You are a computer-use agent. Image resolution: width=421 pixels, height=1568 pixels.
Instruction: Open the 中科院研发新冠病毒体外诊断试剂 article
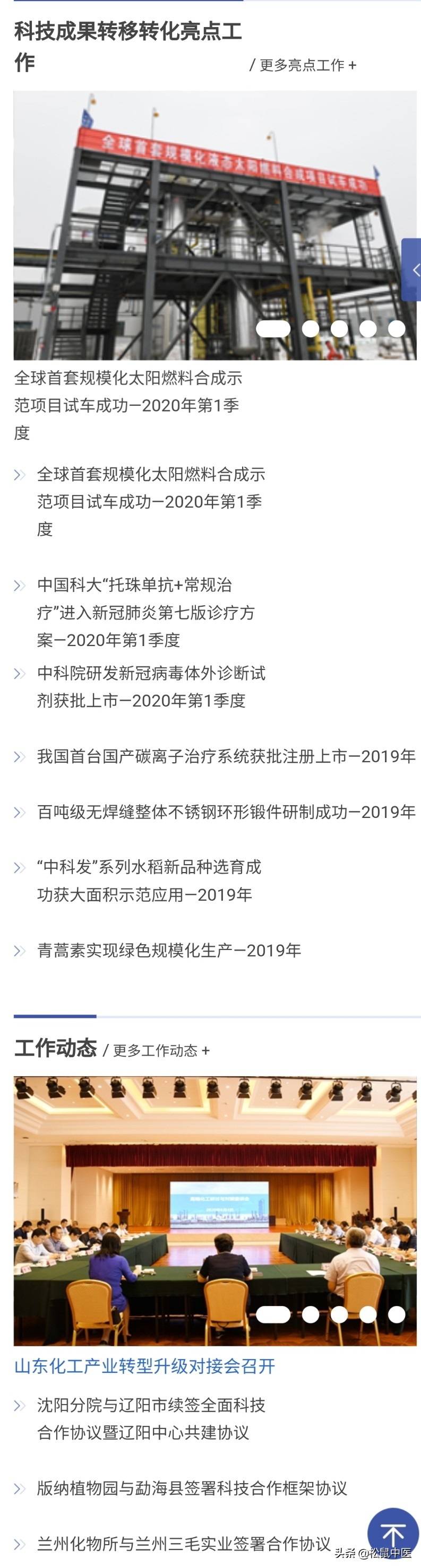(x=151, y=686)
